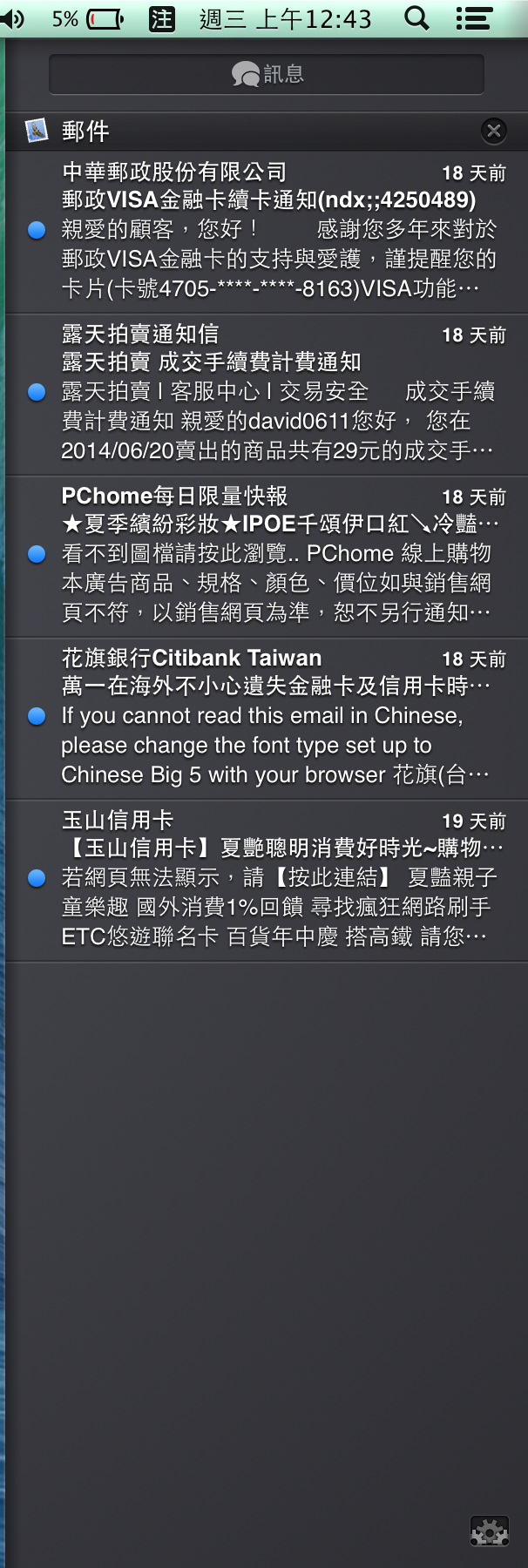Toggle the Notification Center list icon
This screenshot has height=1568, width=528.
(473, 18)
